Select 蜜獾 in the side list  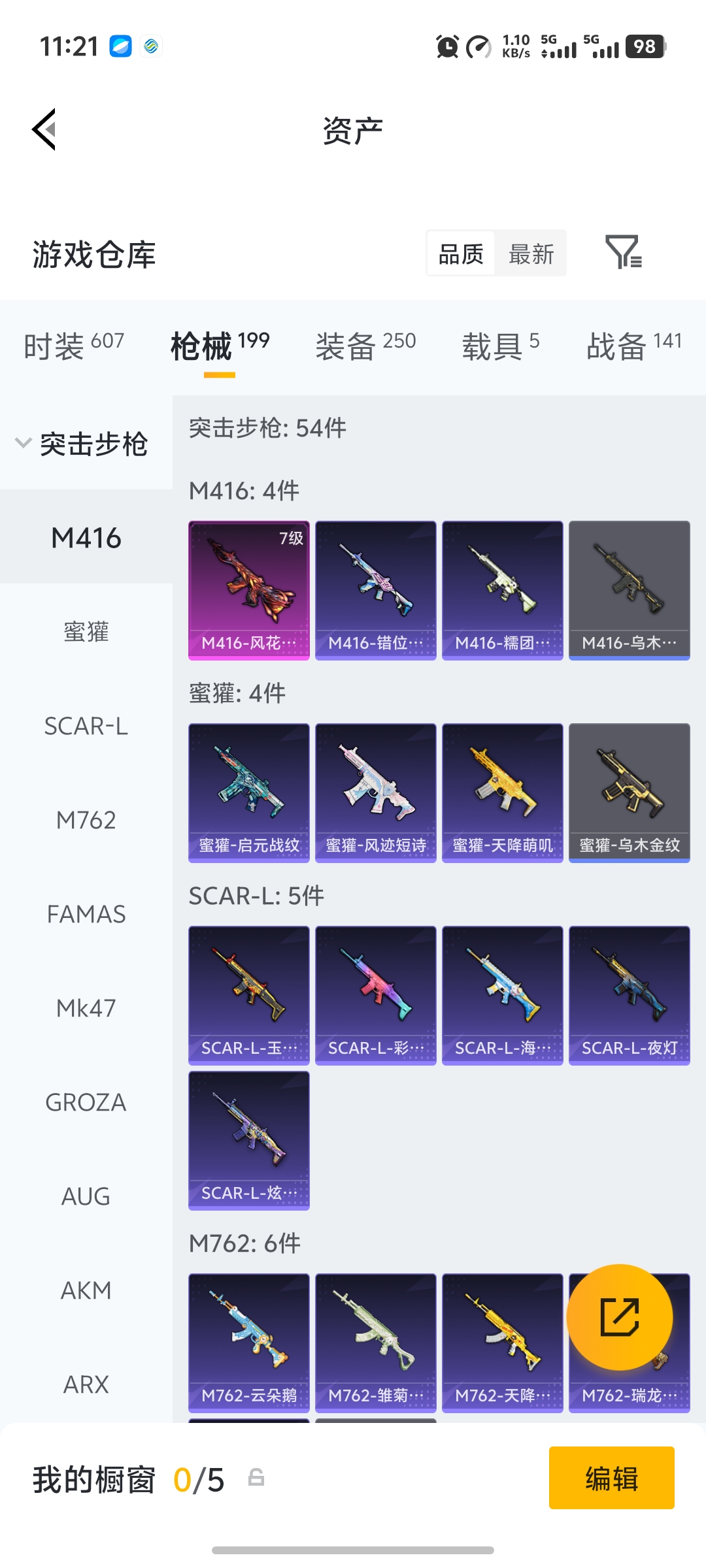(86, 632)
